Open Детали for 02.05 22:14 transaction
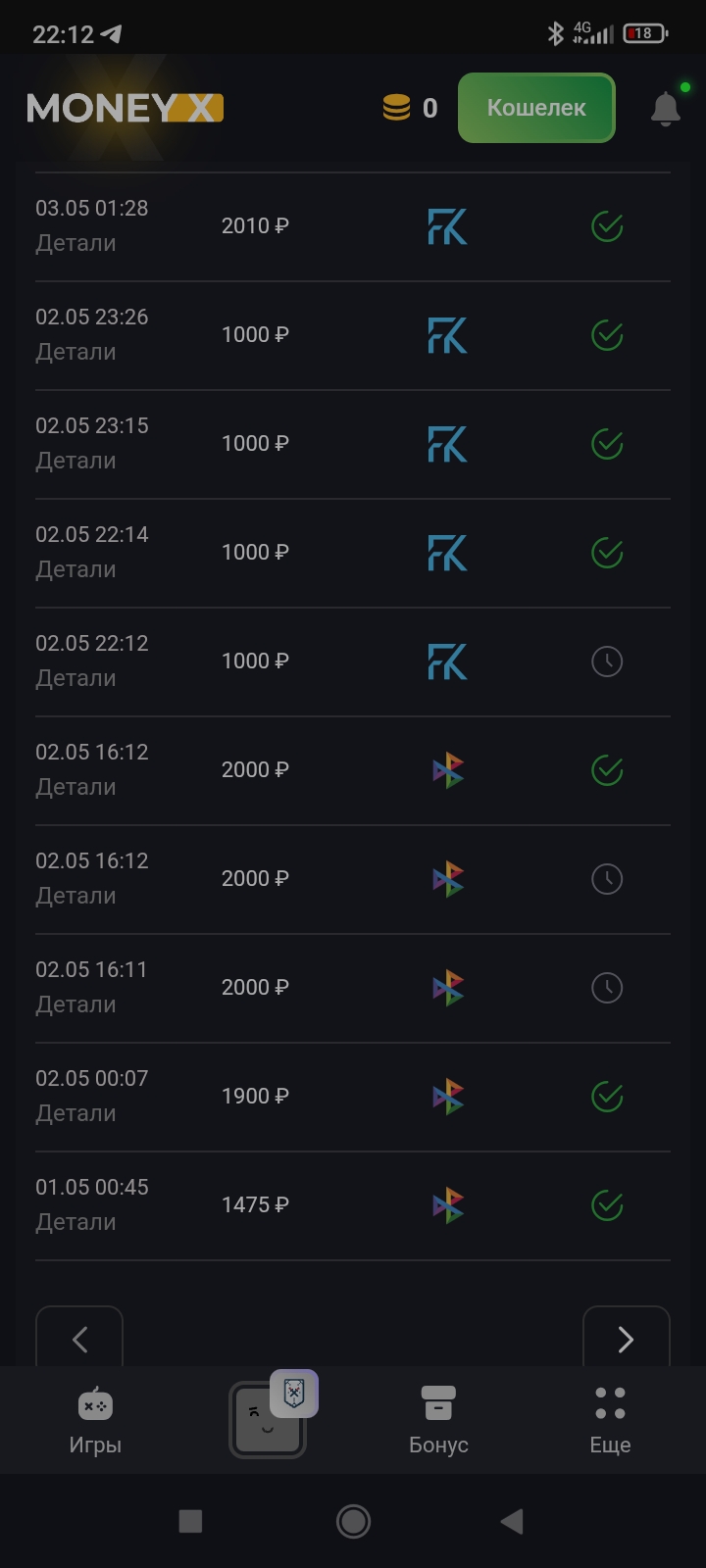Viewport: 706px width, 1568px height. (x=76, y=570)
